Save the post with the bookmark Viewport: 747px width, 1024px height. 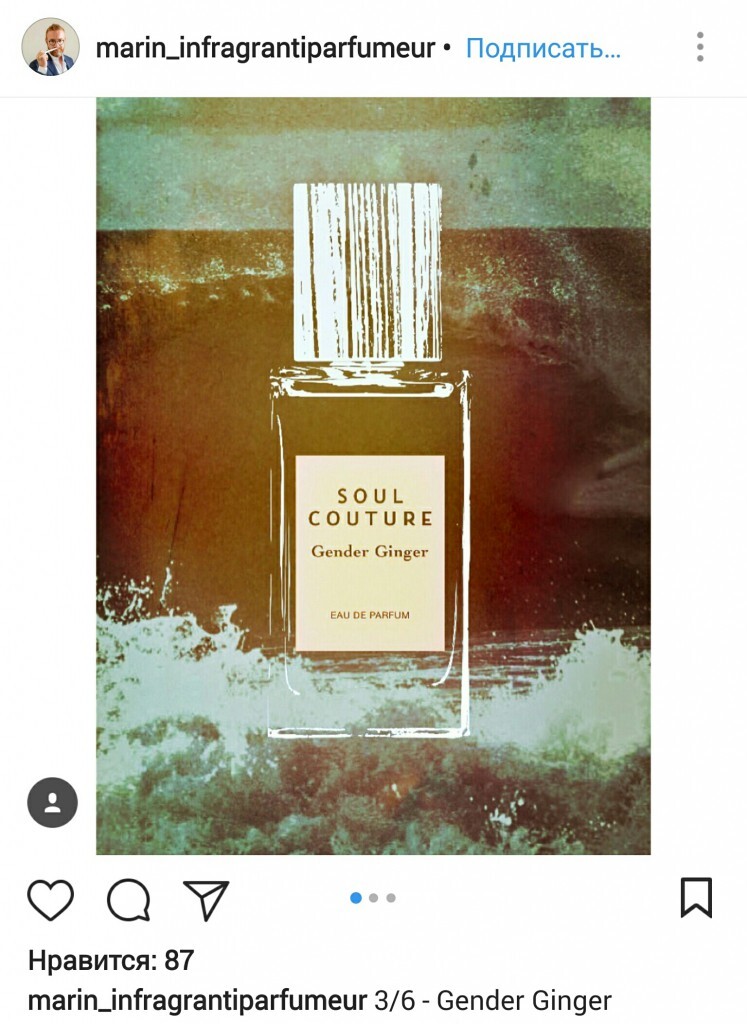(696, 897)
